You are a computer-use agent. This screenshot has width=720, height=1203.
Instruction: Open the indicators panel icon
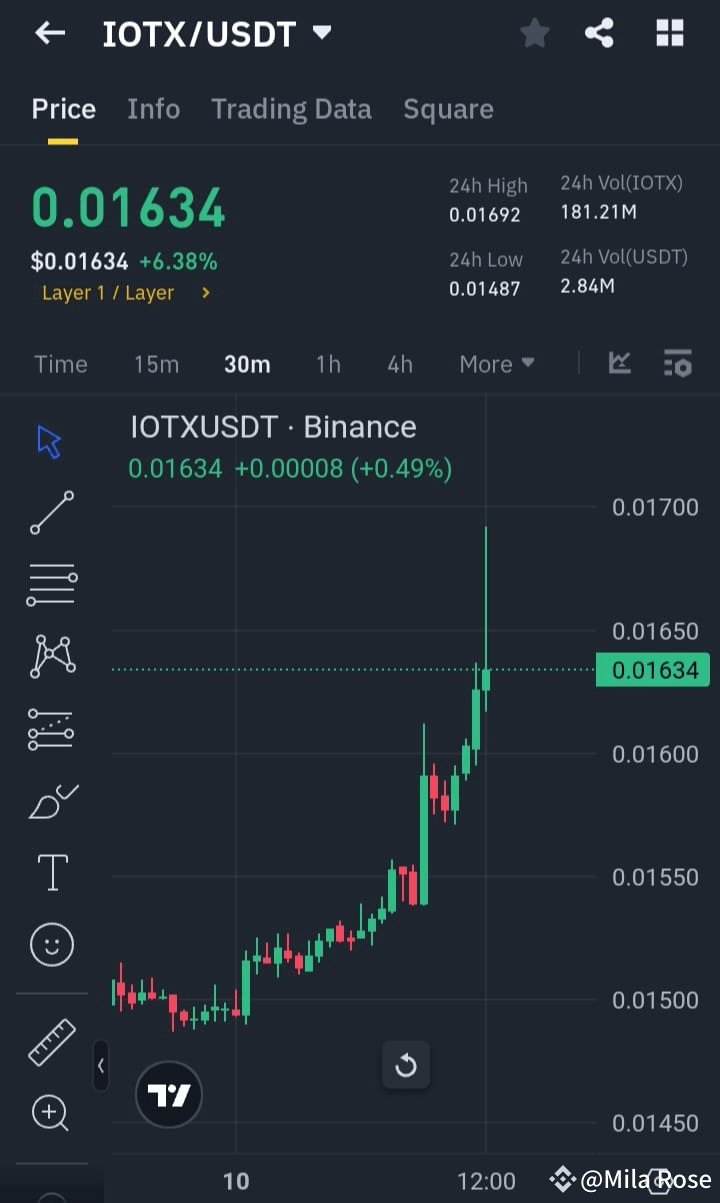678,364
